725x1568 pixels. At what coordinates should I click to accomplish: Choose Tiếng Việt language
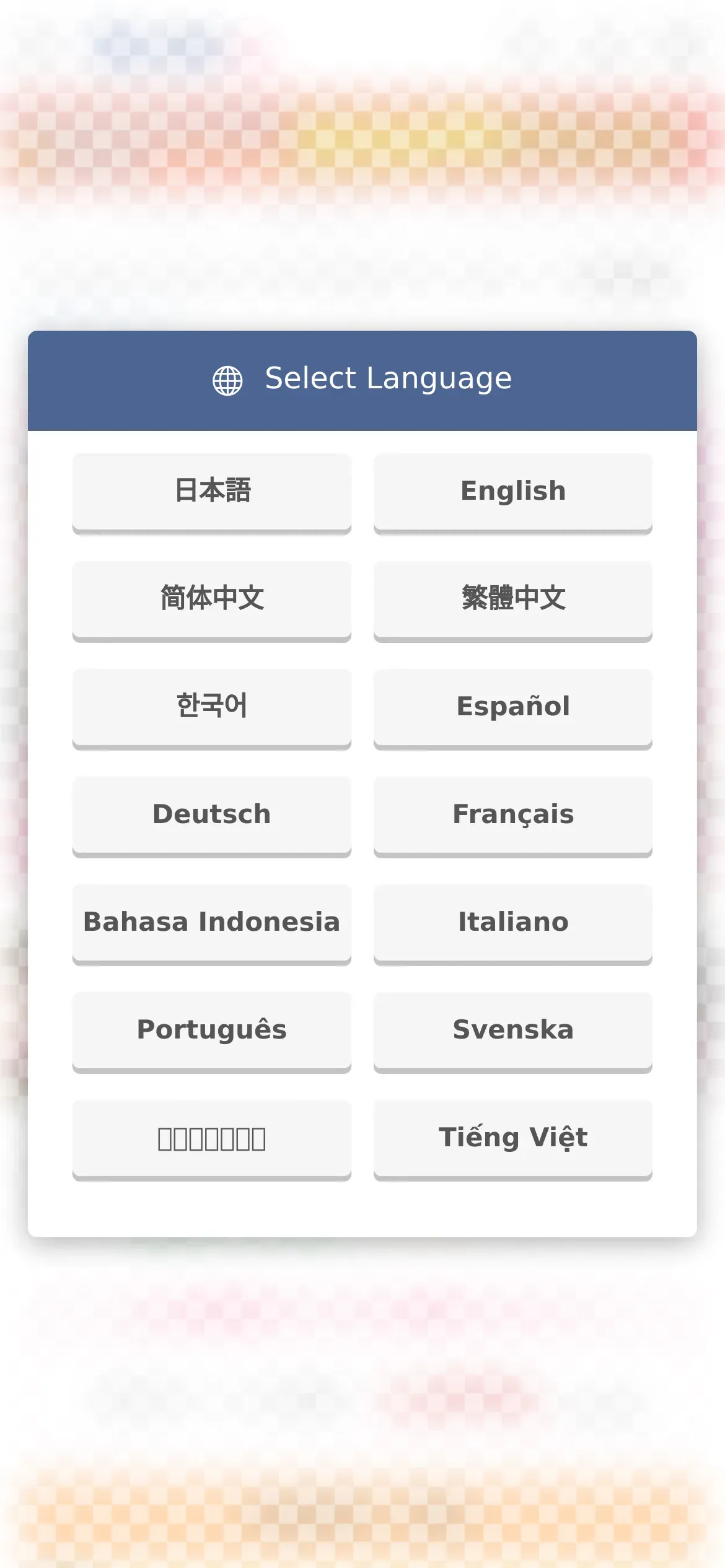513,1139
